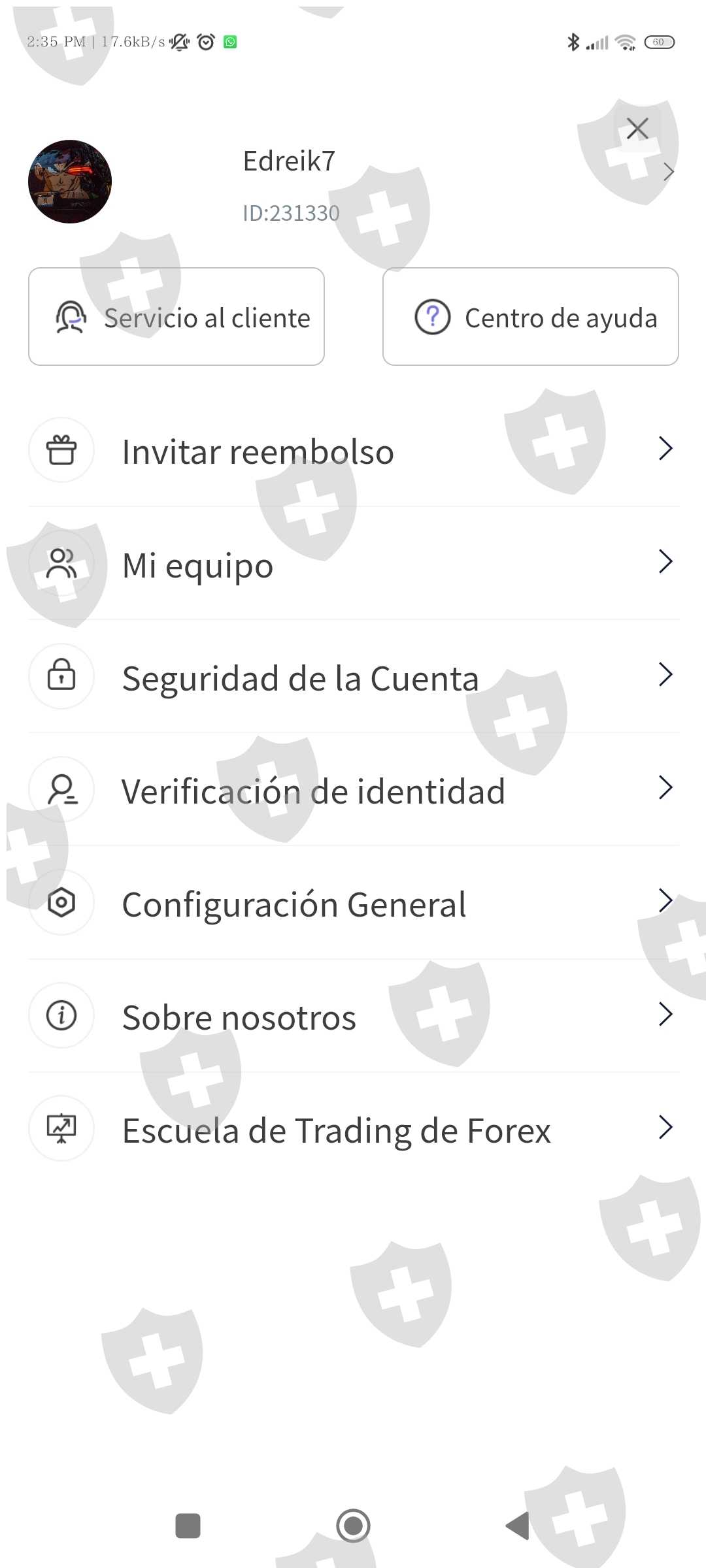Start Verificación de identidad
The height and width of the screenshot is (1568, 706).
point(353,790)
